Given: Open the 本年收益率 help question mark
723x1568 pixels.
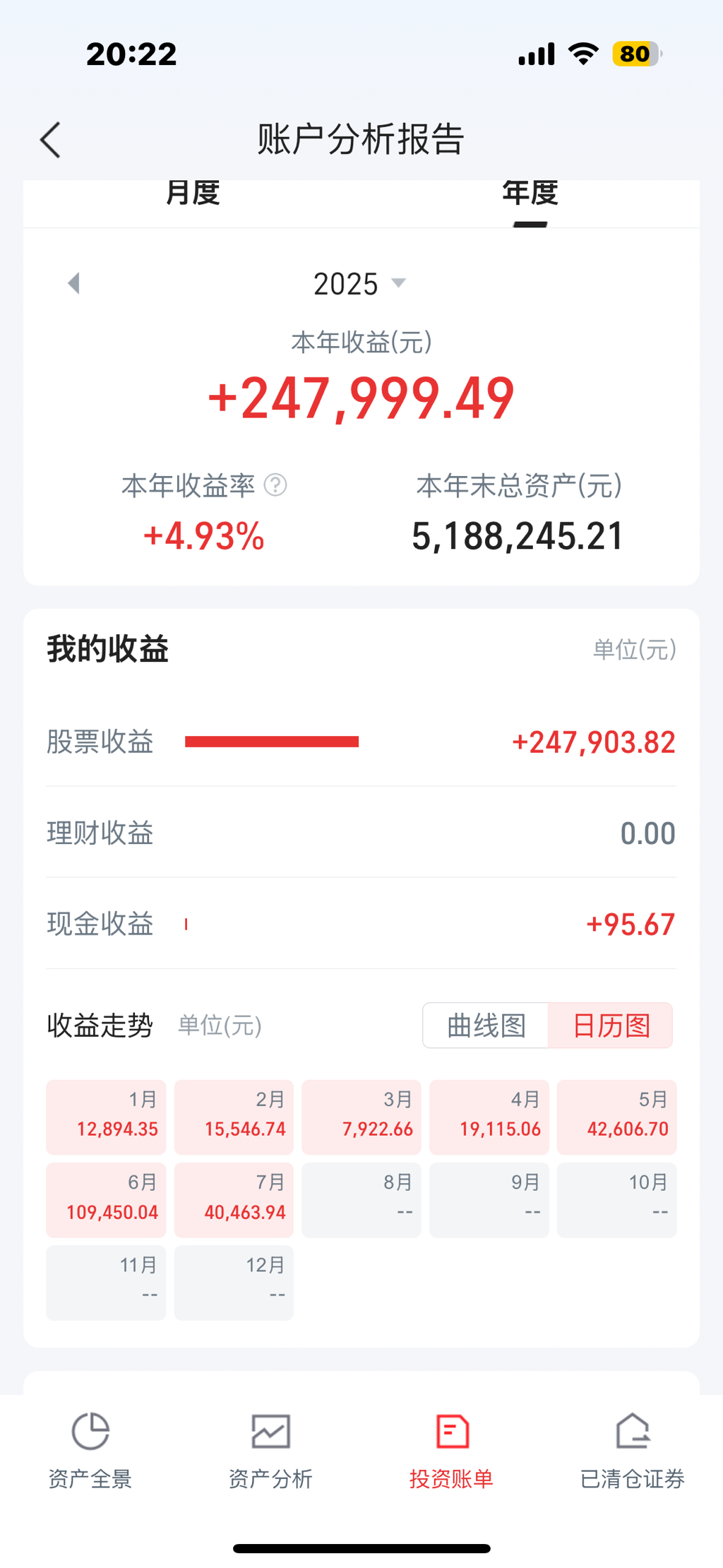Looking at the screenshot, I should point(275,485).
